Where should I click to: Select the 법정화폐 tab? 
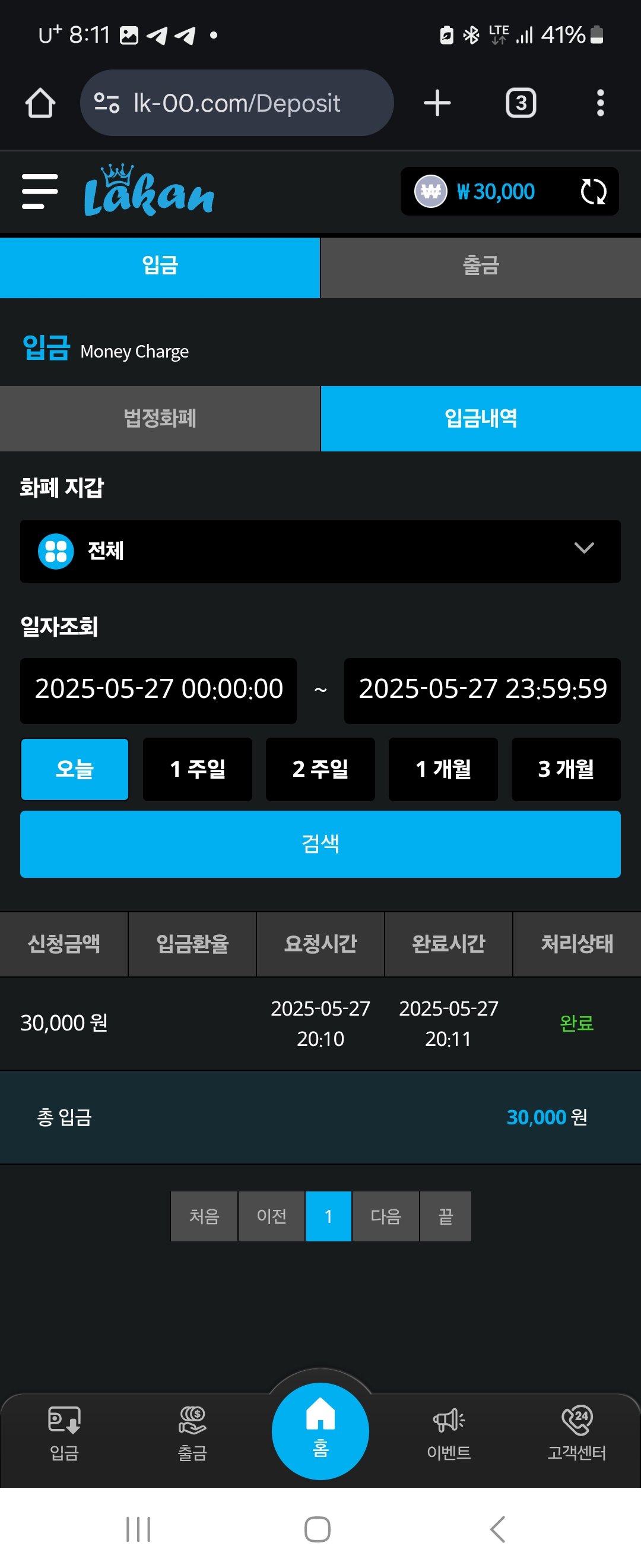[x=160, y=418]
